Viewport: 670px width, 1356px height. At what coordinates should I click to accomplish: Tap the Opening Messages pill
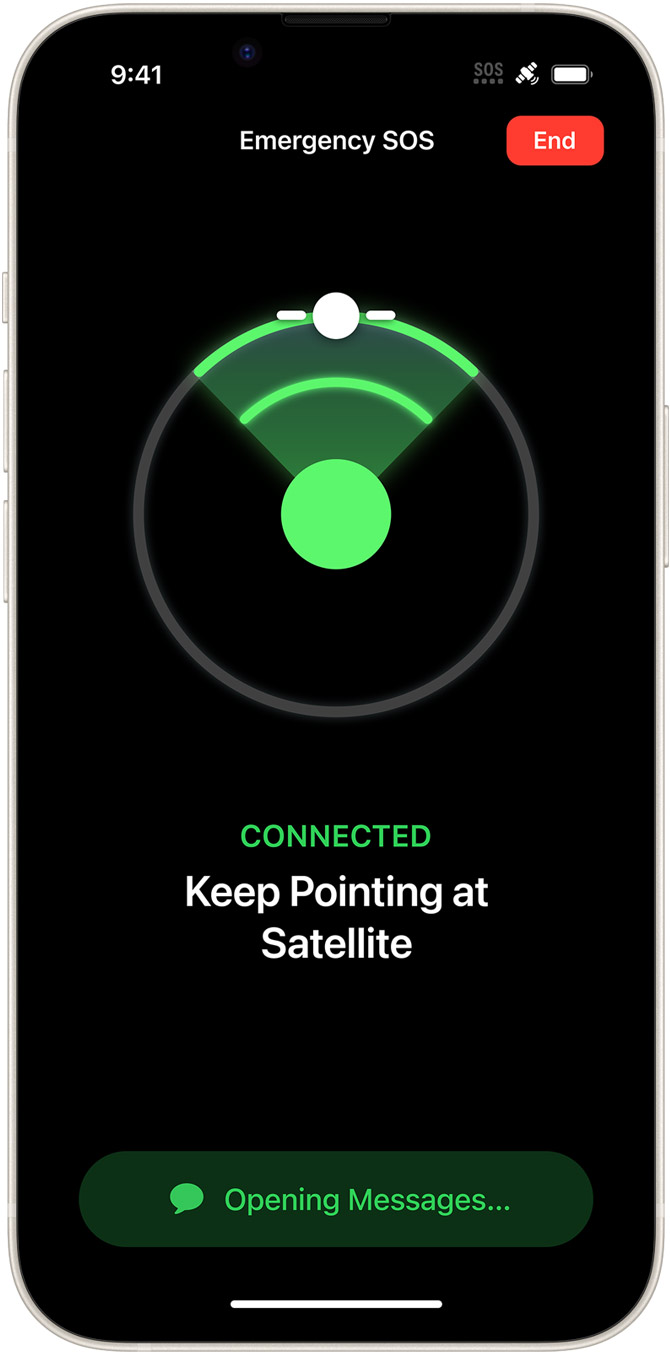(x=336, y=1199)
